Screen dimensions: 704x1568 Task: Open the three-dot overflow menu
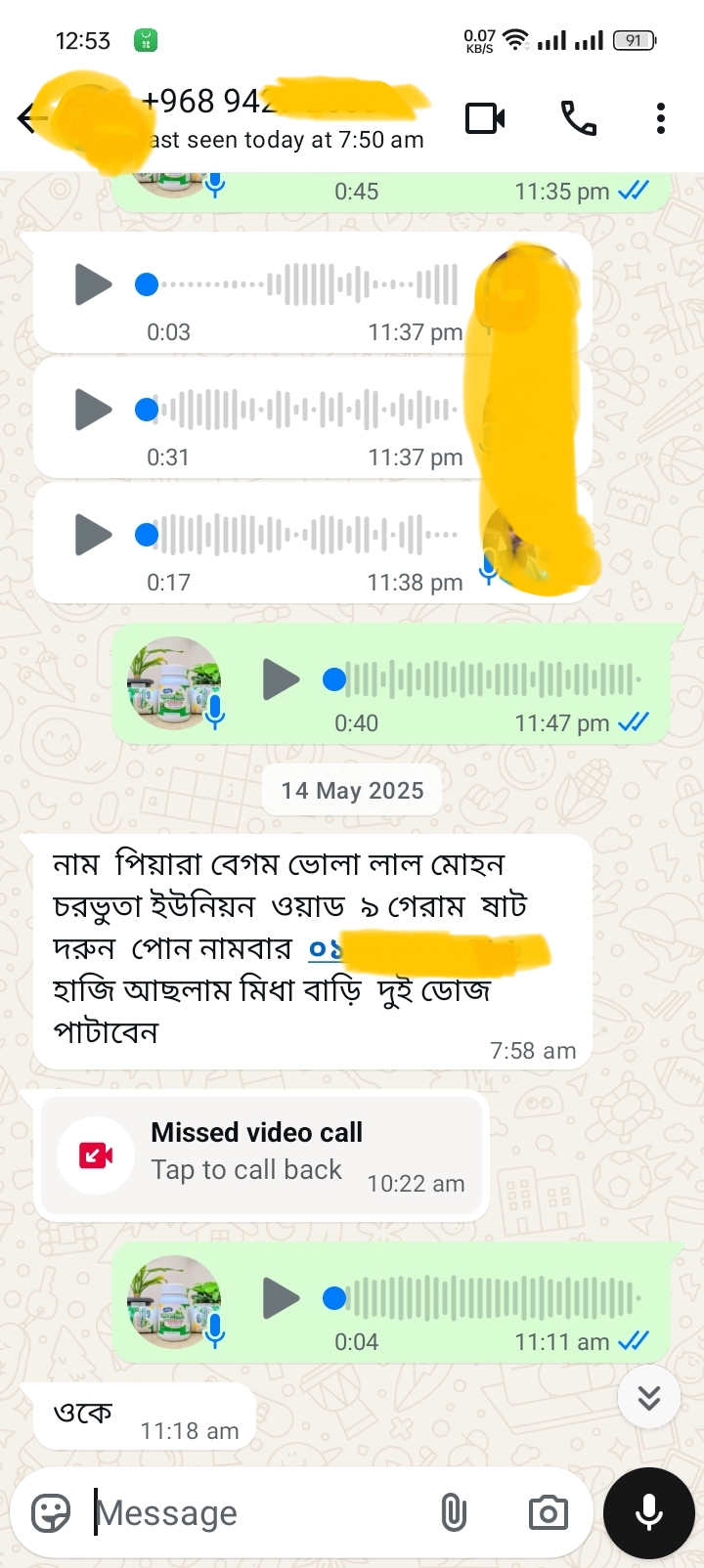(x=661, y=119)
